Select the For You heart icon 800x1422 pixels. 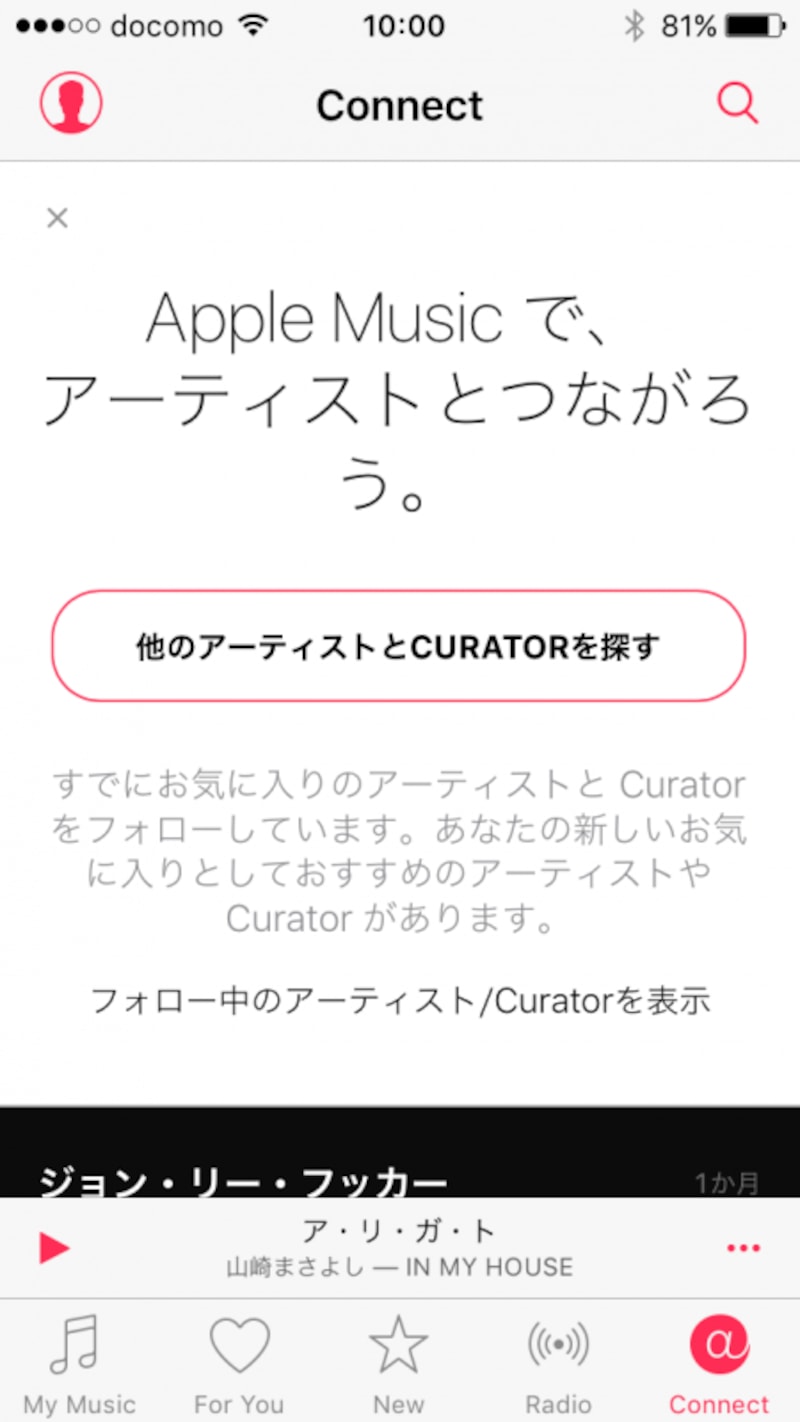tap(239, 1343)
